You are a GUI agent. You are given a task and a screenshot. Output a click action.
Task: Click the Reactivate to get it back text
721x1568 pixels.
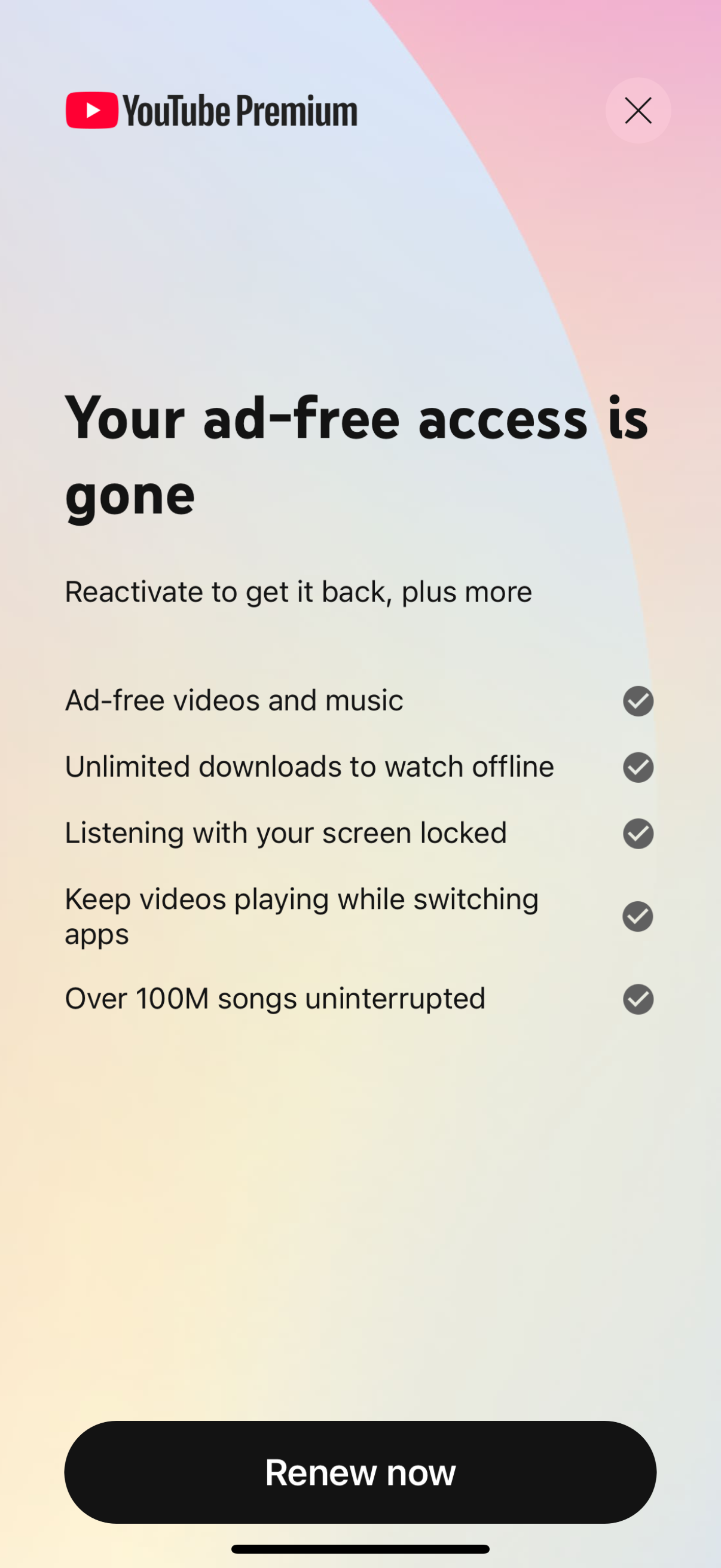(x=298, y=591)
